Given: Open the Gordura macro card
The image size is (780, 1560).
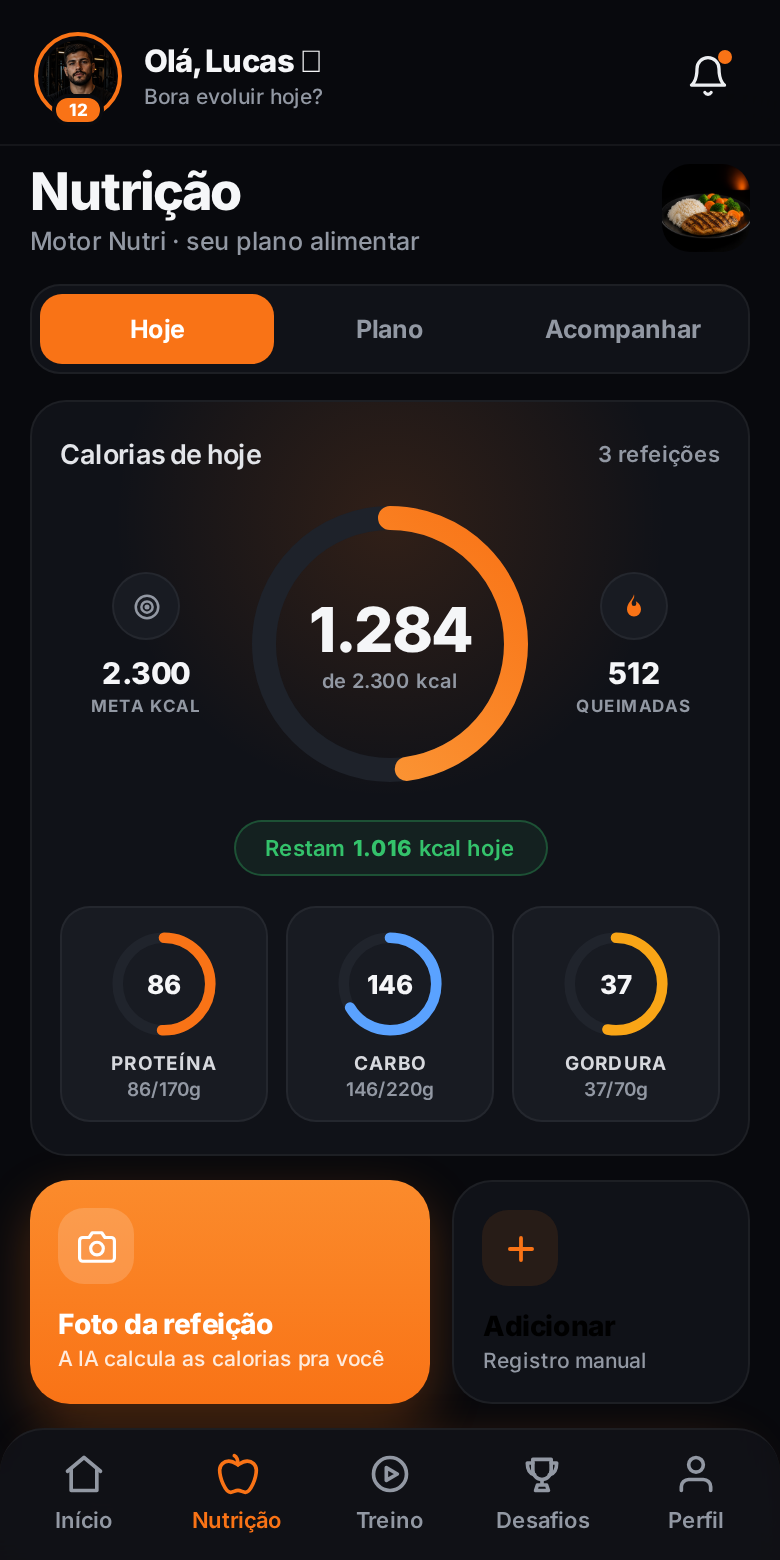Looking at the screenshot, I should pos(616,1014).
